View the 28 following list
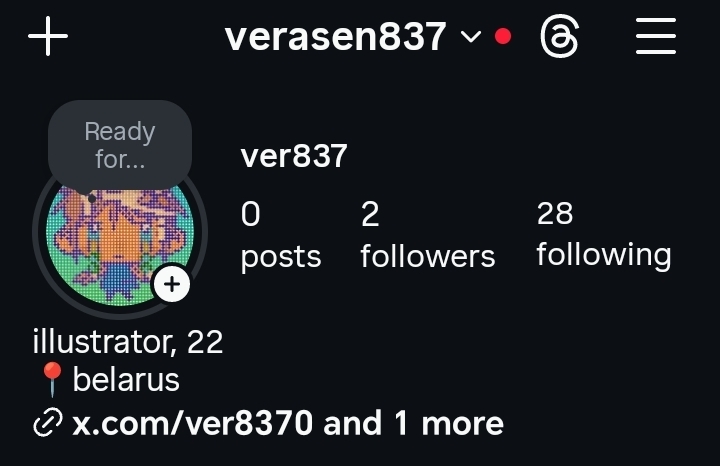The image size is (720, 466). (603, 235)
